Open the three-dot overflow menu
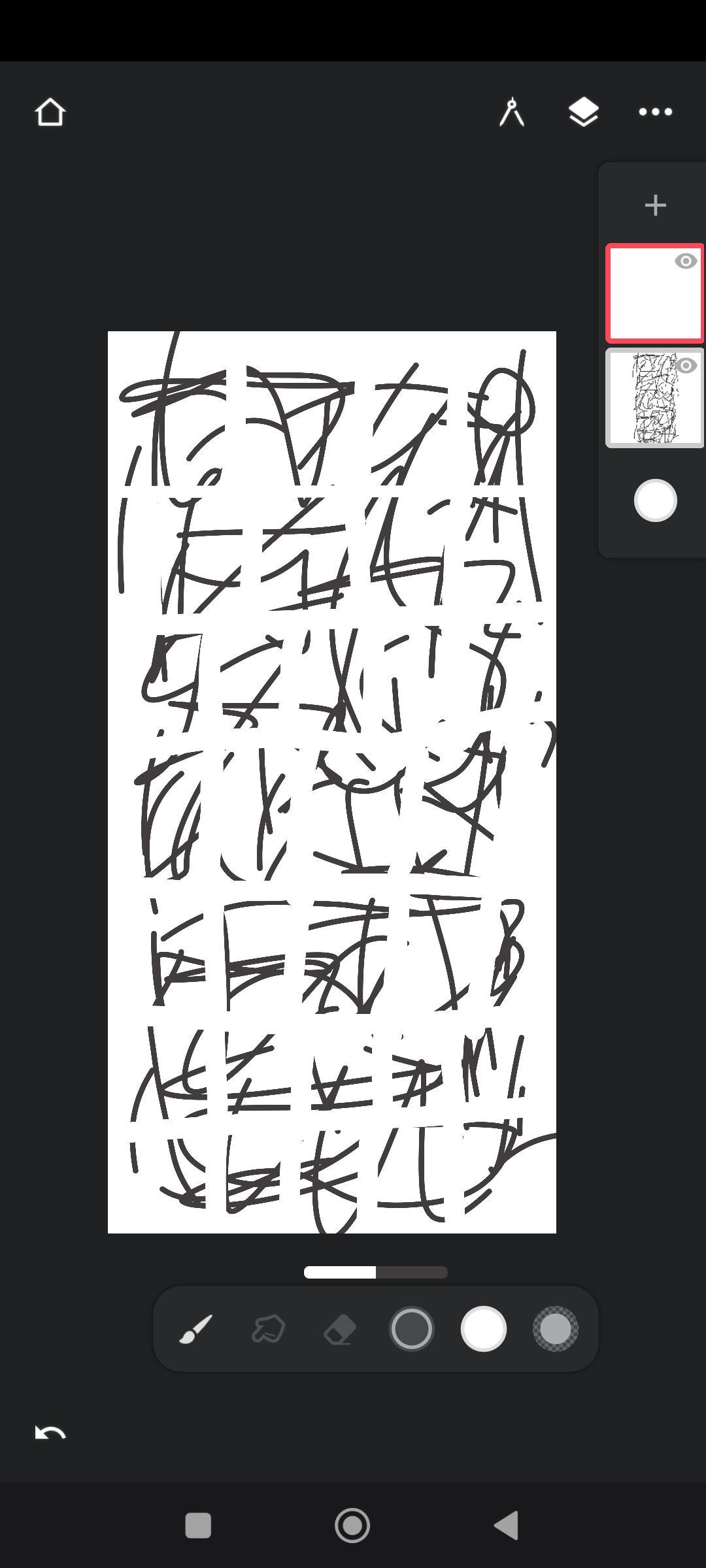 pos(655,112)
